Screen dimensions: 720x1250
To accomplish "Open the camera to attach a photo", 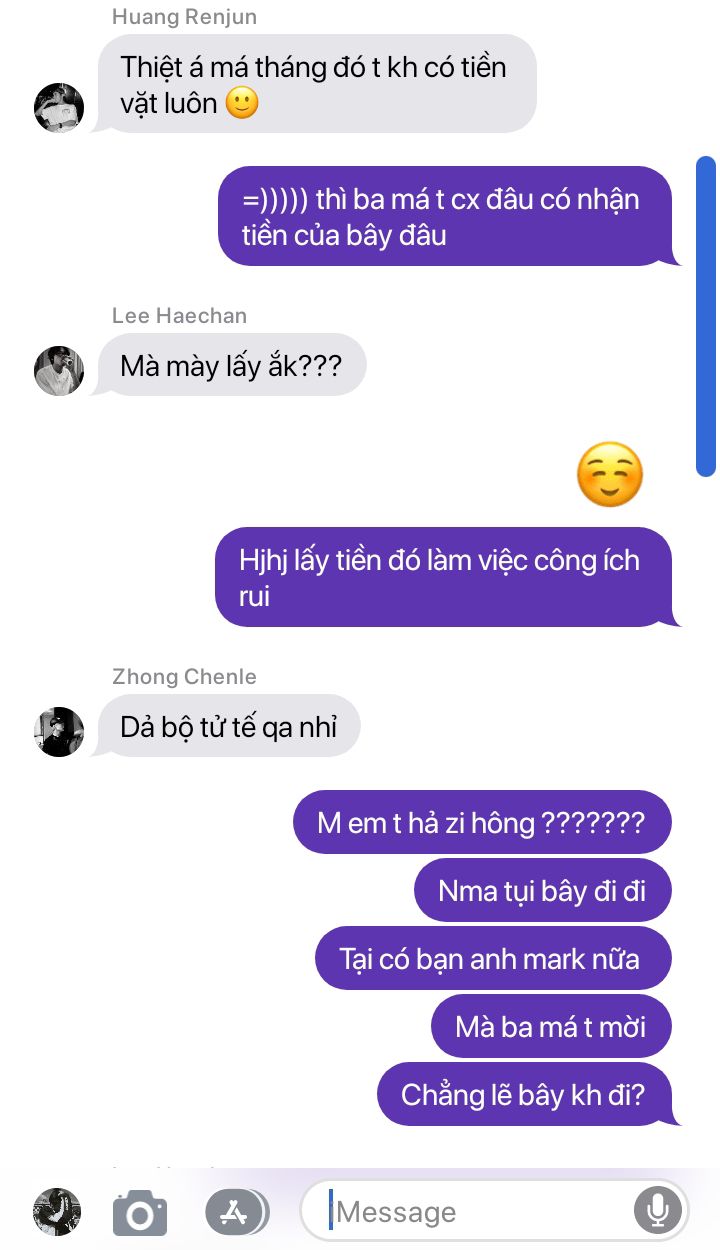I will coord(140,1213).
